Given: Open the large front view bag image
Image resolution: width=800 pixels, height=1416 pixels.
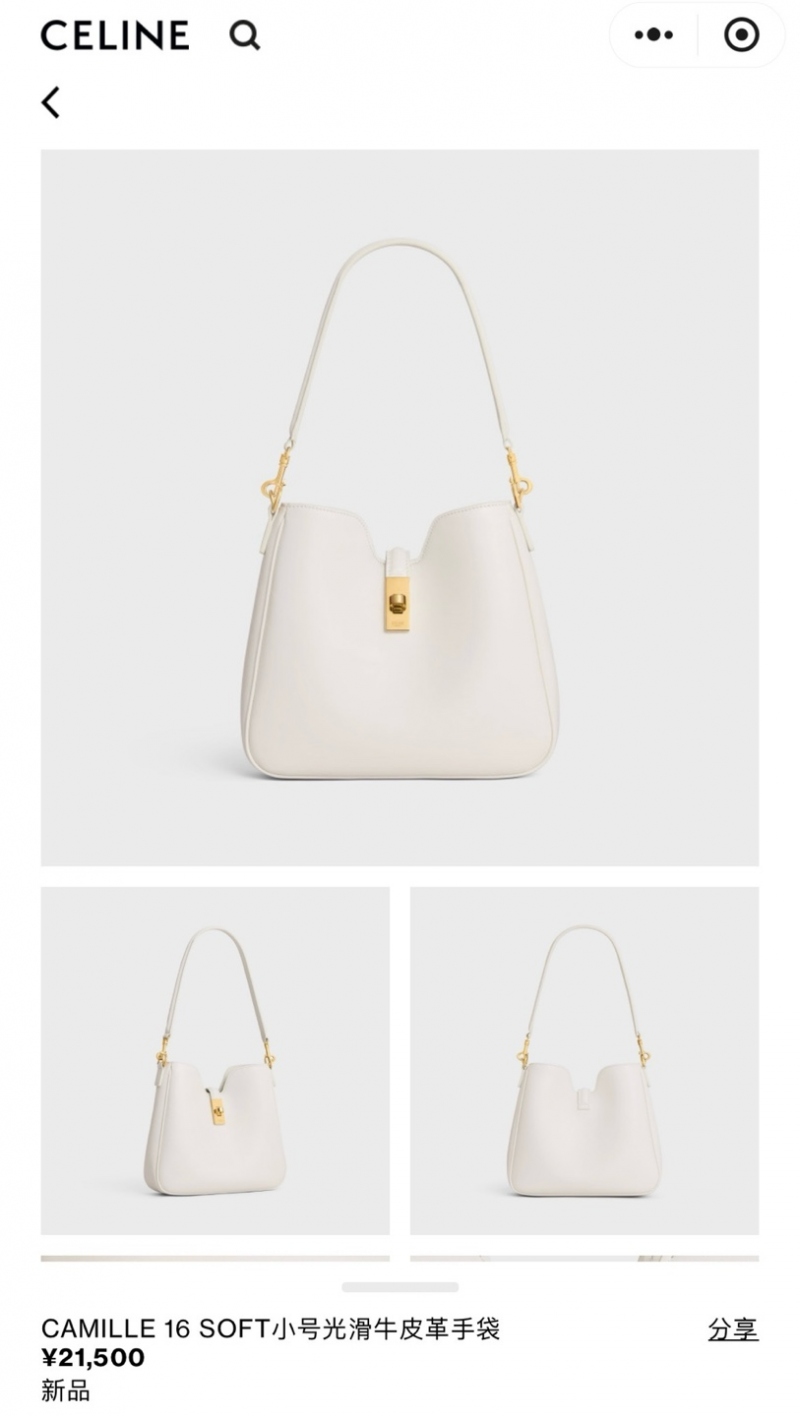Looking at the screenshot, I should 400,507.
